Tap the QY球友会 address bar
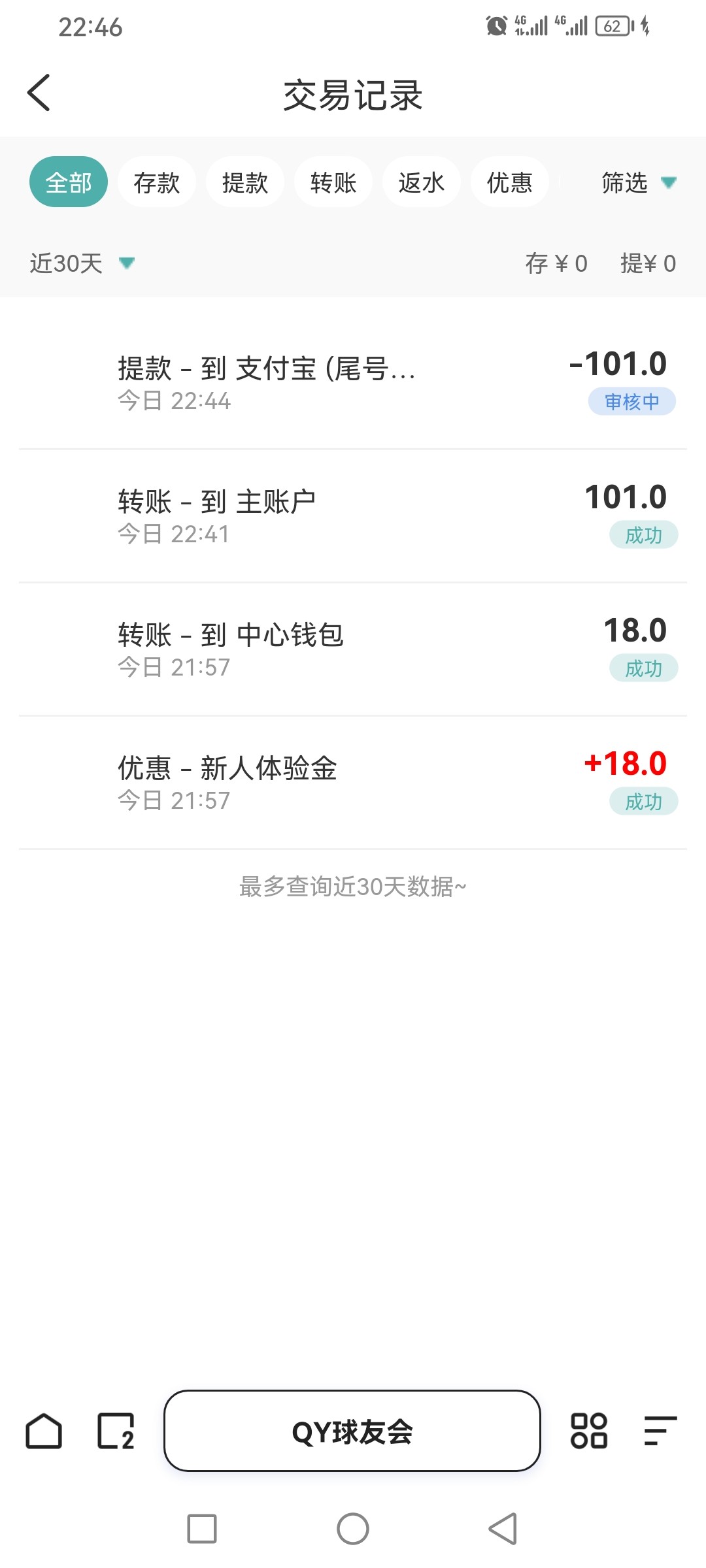Viewport: 706px width, 1568px height. coord(352,1431)
